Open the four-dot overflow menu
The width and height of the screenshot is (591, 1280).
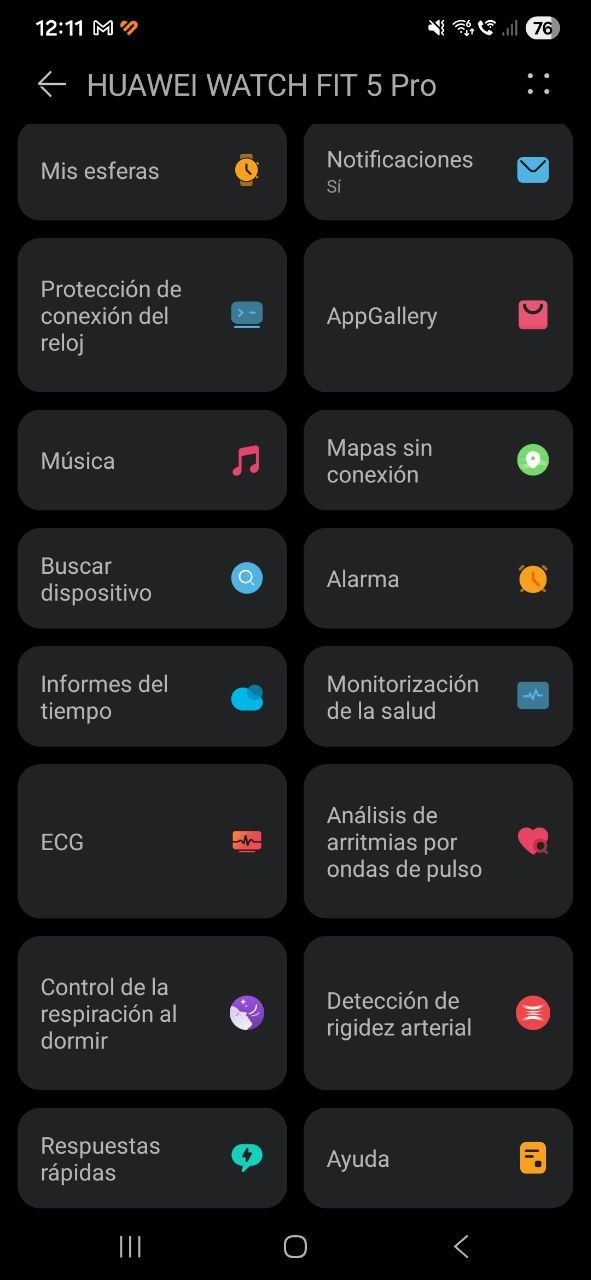click(x=538, y=85)
